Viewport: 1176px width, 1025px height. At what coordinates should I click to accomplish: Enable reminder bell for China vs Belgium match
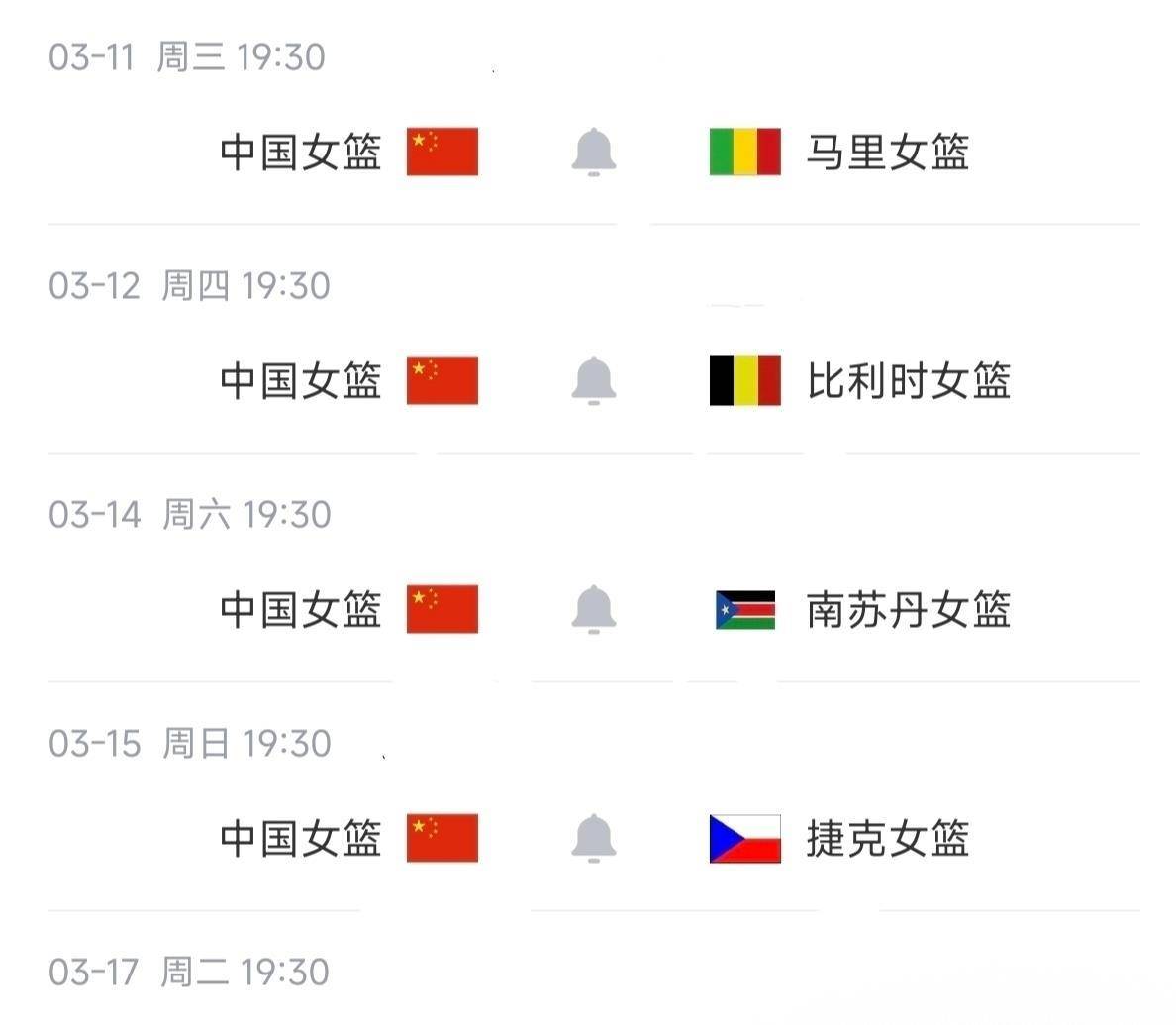pos(593,380)
